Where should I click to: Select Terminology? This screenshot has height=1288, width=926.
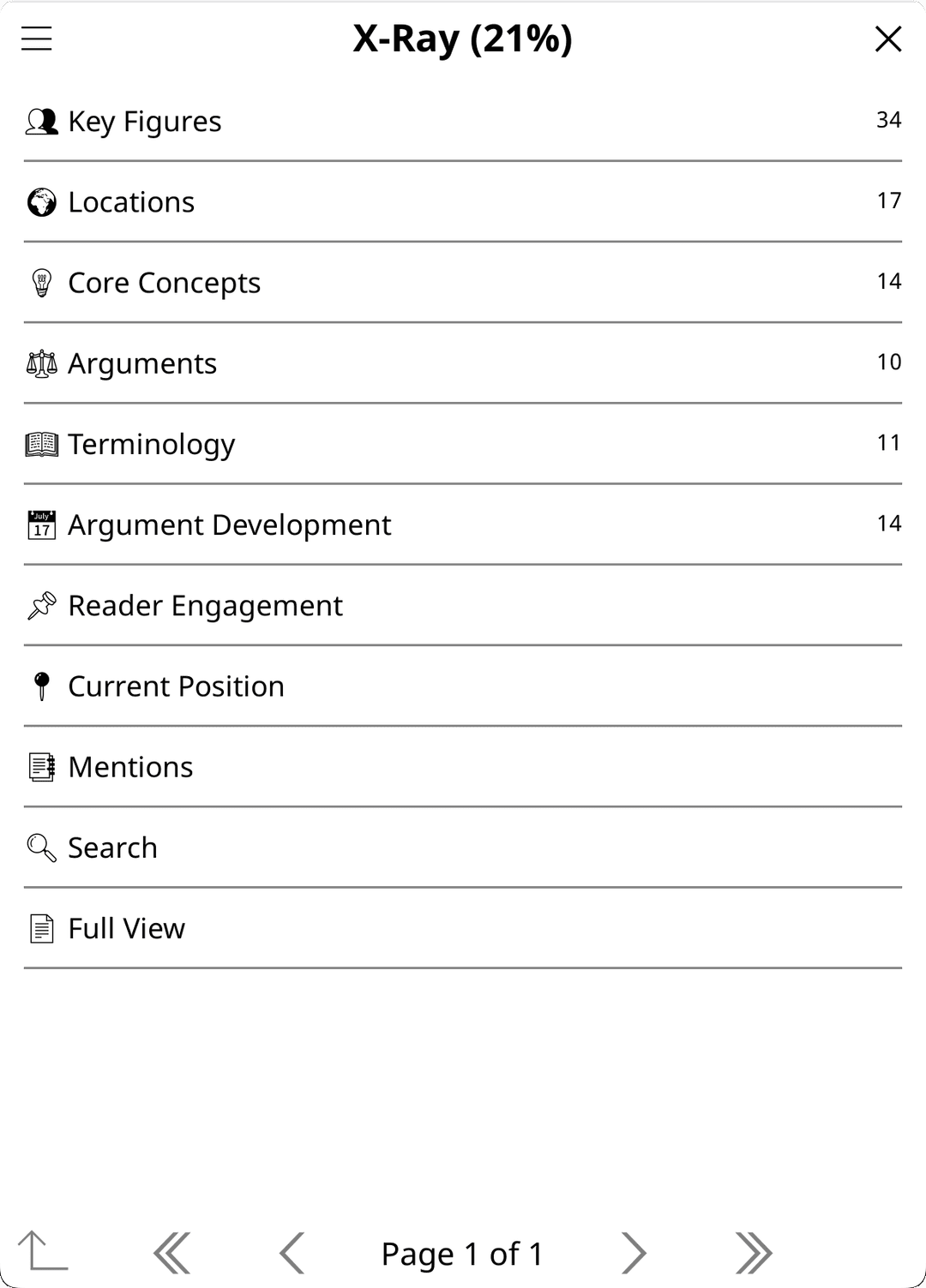pyautogui.click(x=463, y=444)
